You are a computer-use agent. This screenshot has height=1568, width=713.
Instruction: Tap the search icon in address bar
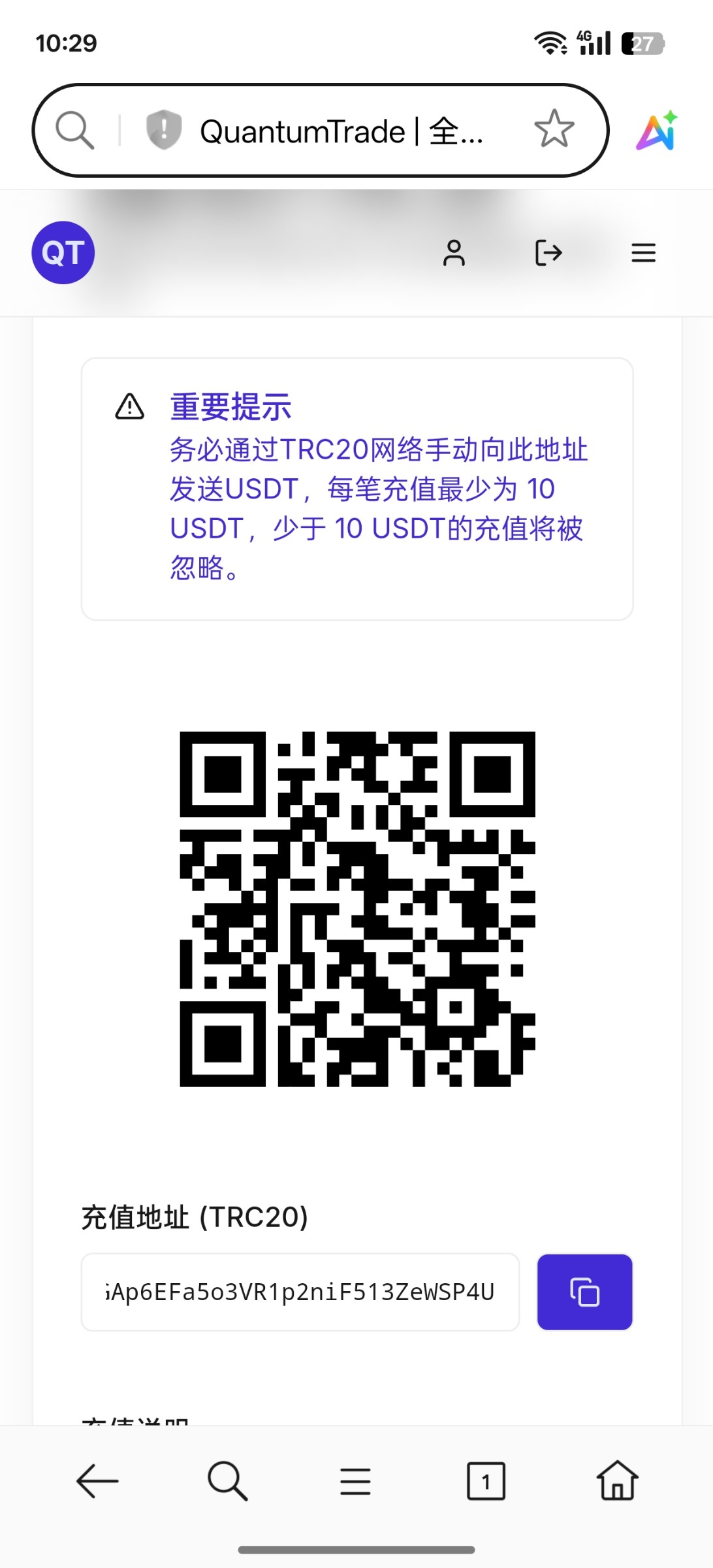[x=75, y=131]
